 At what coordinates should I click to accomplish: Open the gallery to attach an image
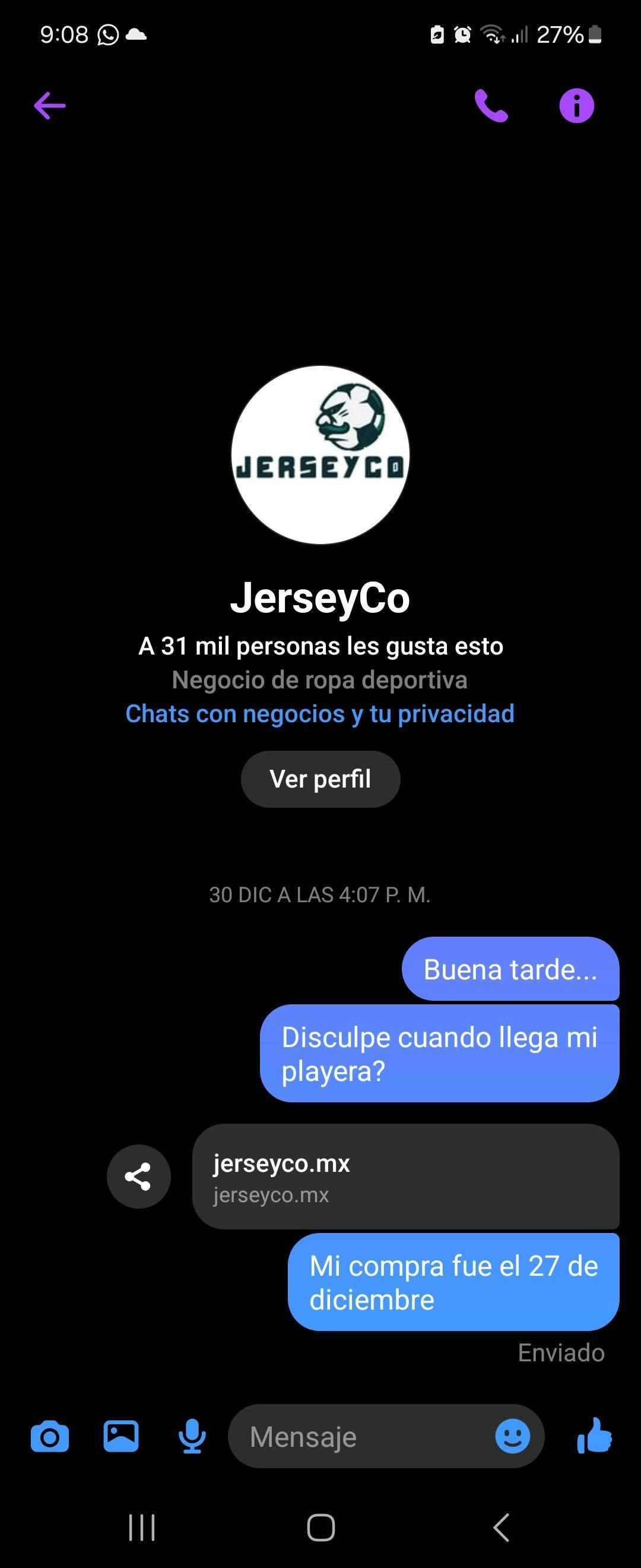(121, 1437)
